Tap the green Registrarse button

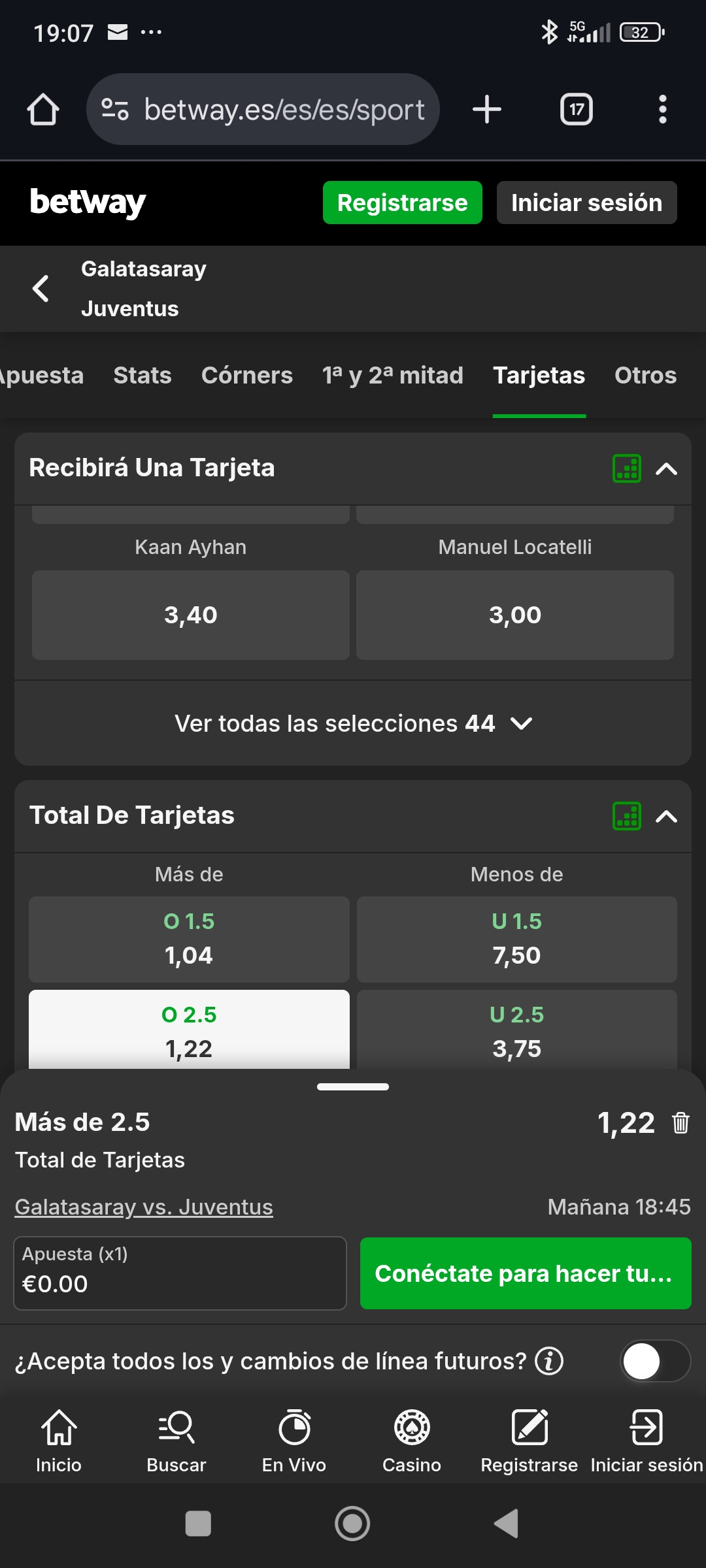click(x=402, y=203)
